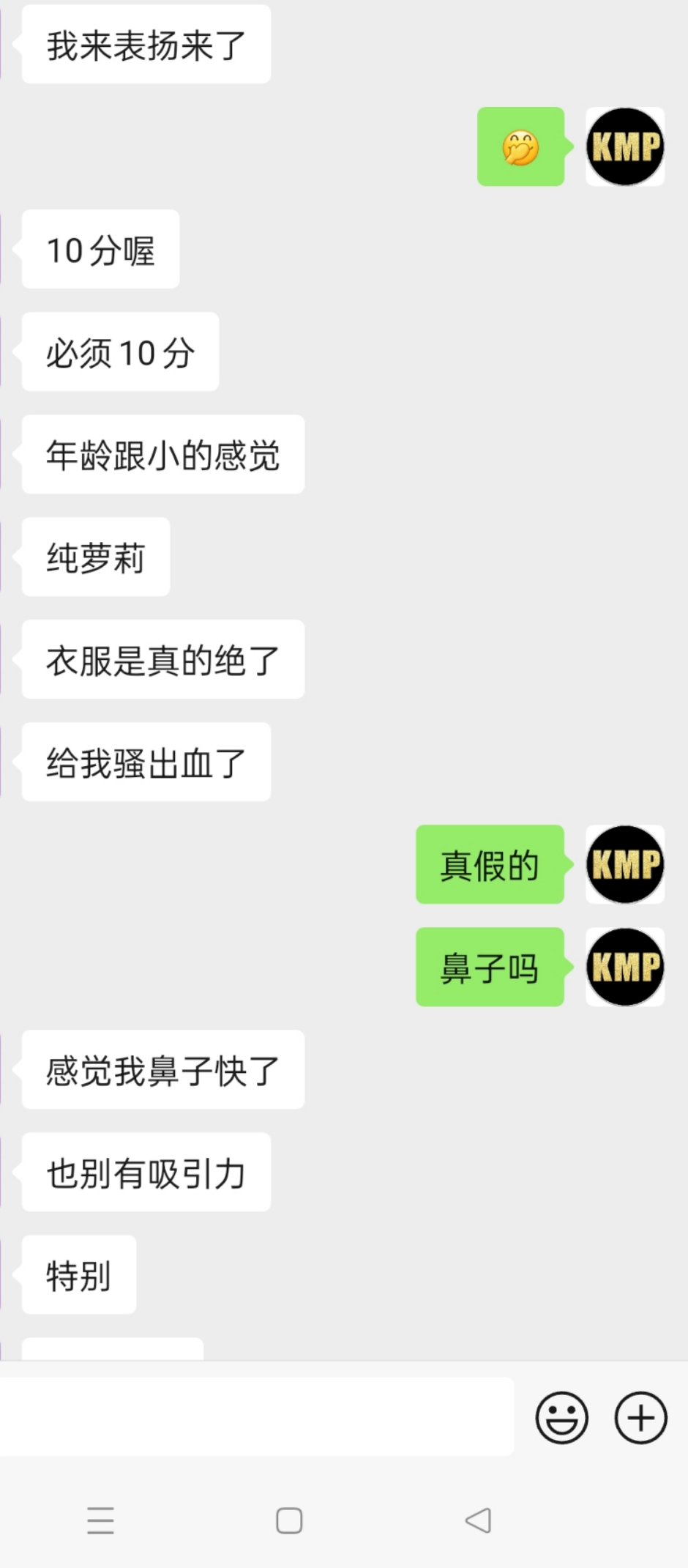View KMP avatar beside the 真假的 message
The width and height of the screenshot is (688, 1568).
click(x=625, y=864)
